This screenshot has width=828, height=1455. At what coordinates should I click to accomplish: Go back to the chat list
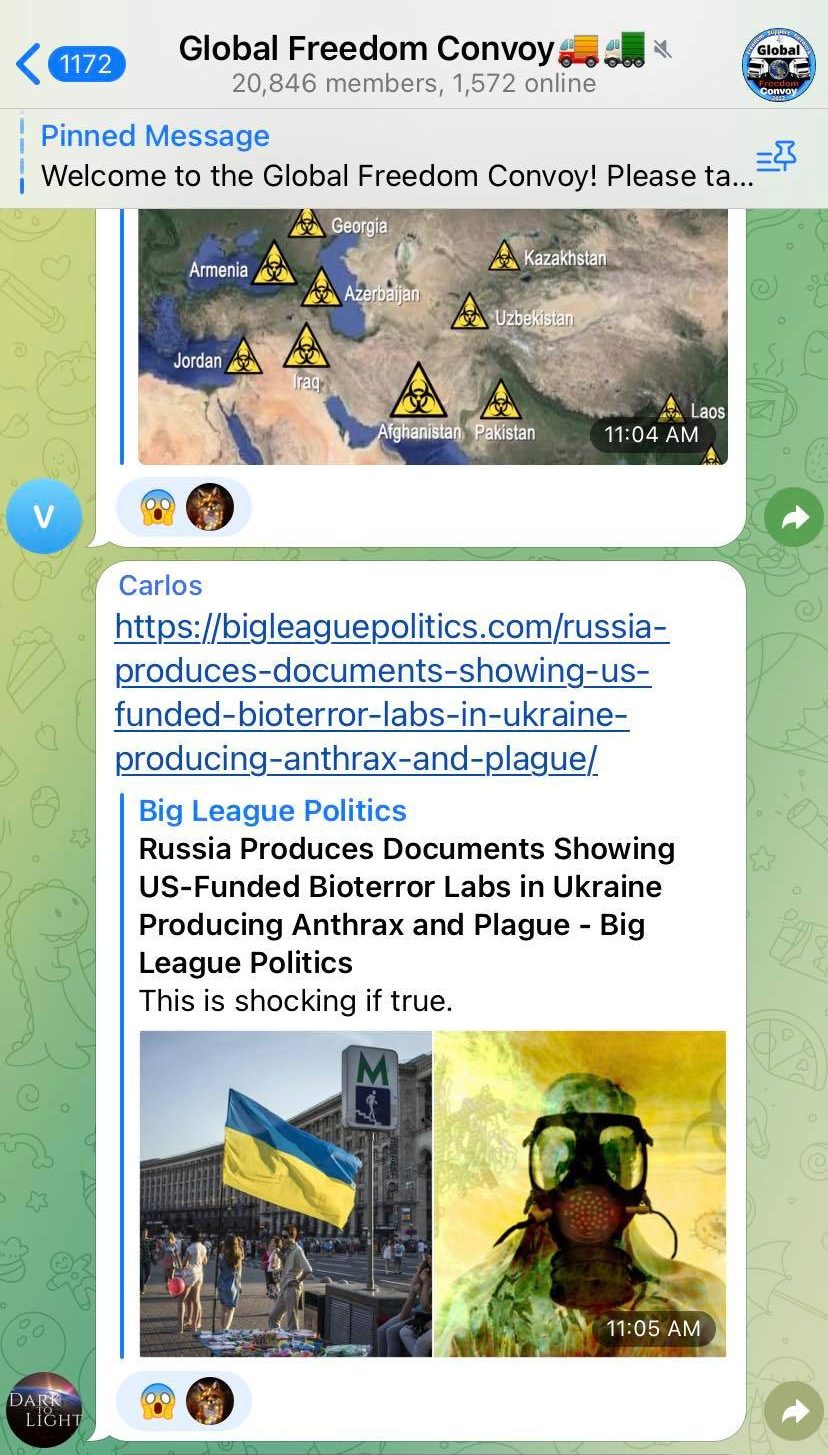coord(70,64)
